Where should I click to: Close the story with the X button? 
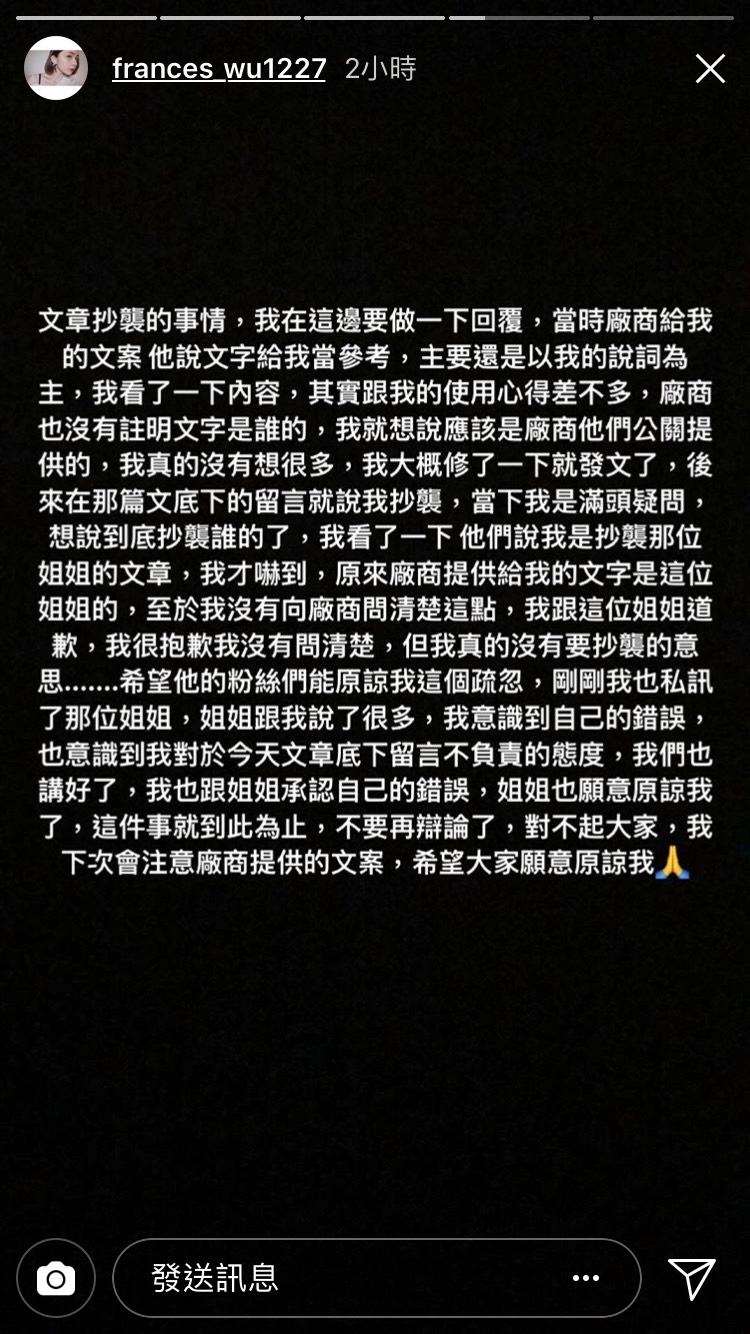click(x=710, y=68)
